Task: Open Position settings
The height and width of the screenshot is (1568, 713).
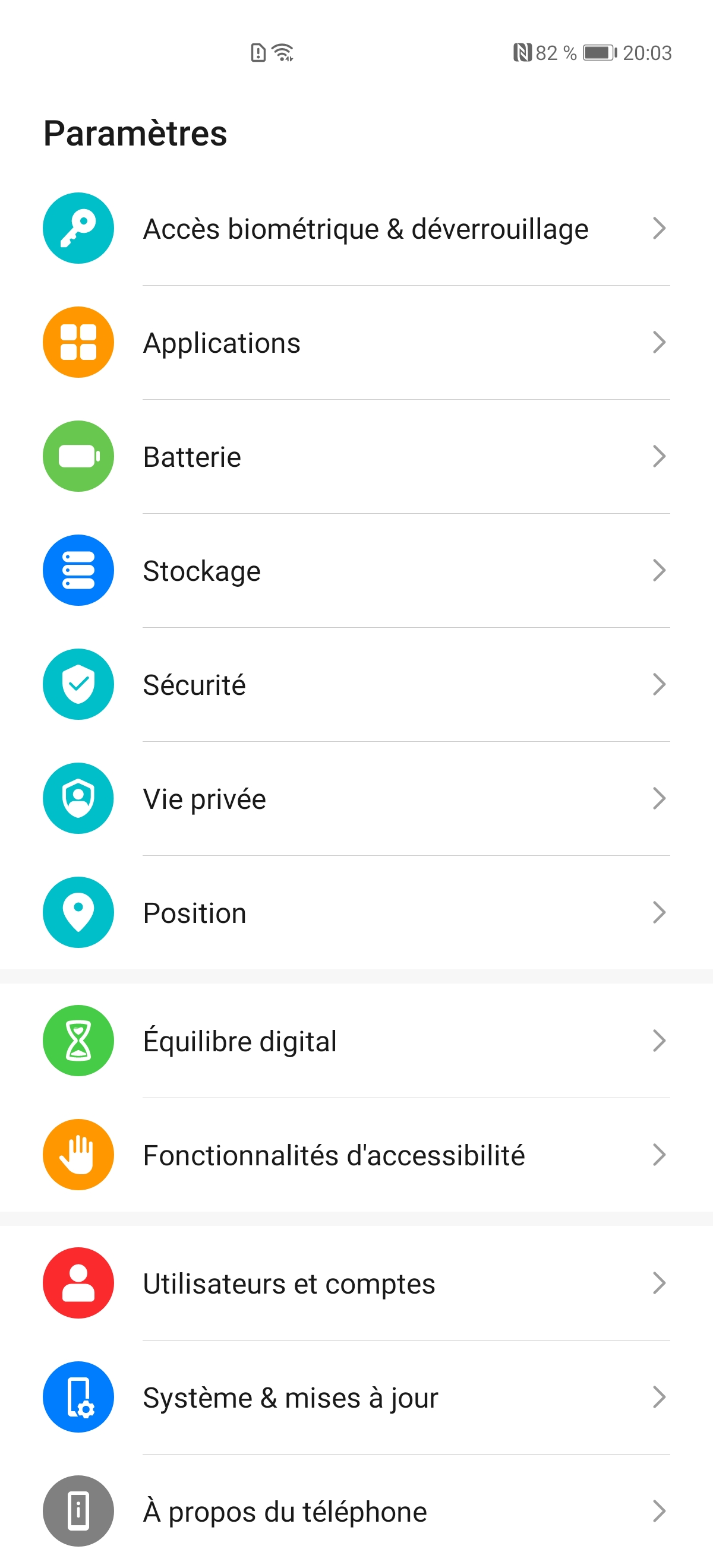Action: point(365,912)
